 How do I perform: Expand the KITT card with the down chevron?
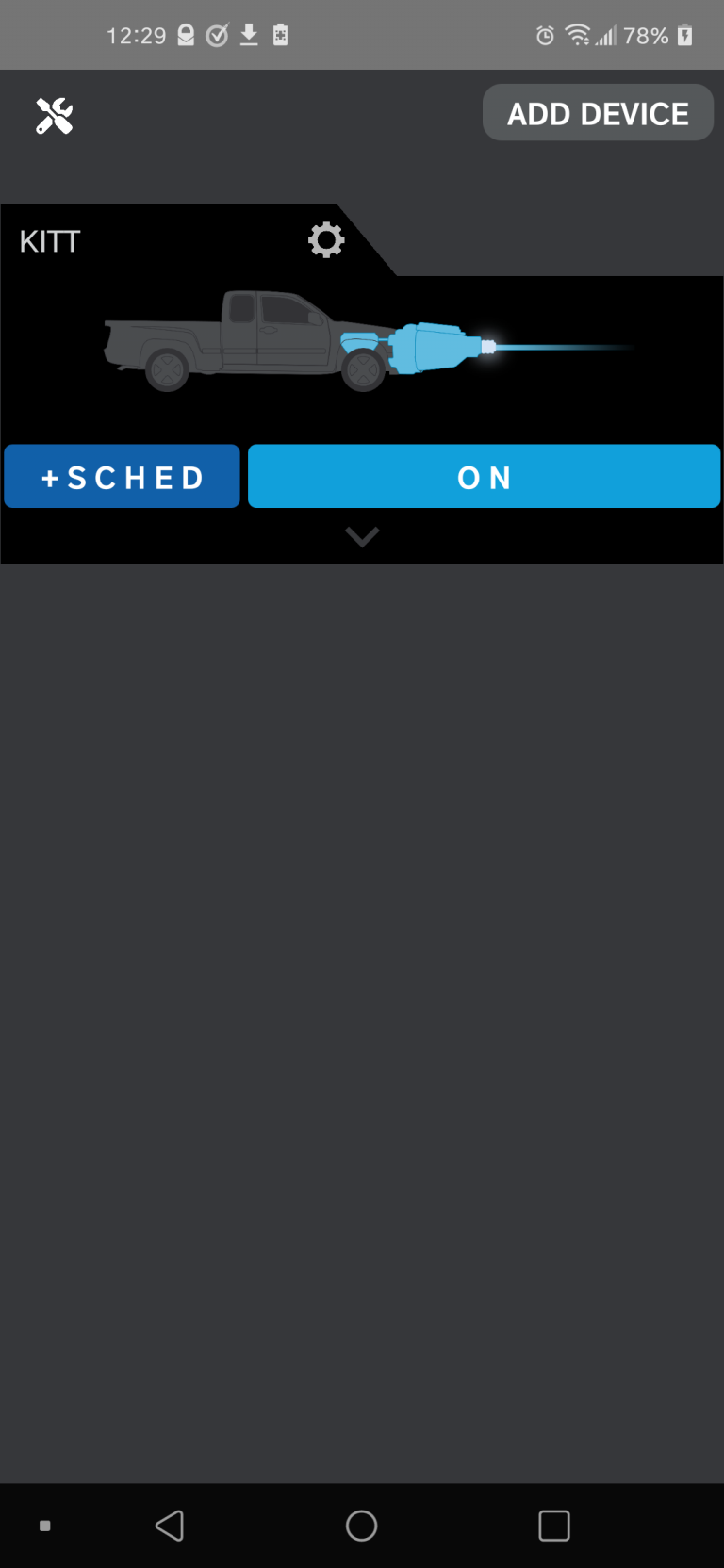point(362,536)
